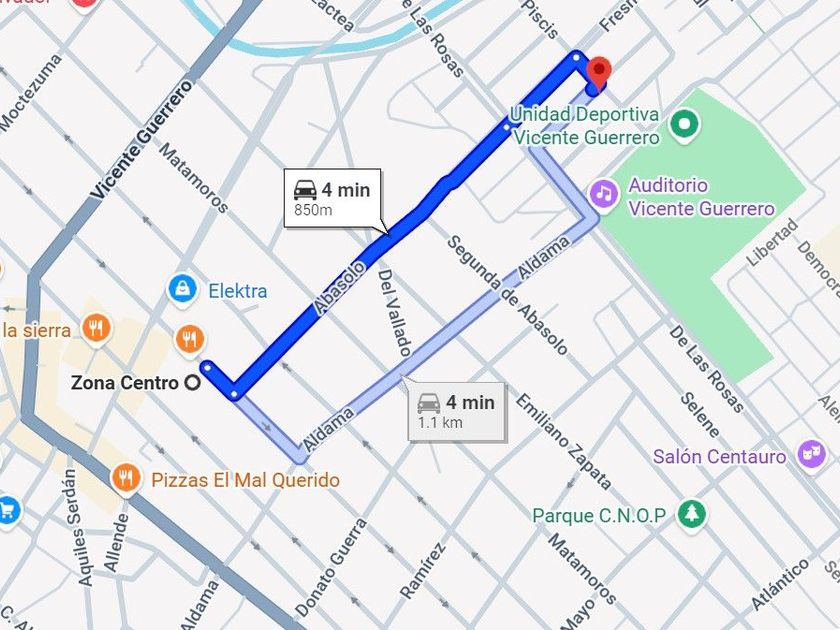Viewport: 840px width, 630px height.
Task: Open Auditorio Vicente Guerrero place pin
Action: pos(603,196)
